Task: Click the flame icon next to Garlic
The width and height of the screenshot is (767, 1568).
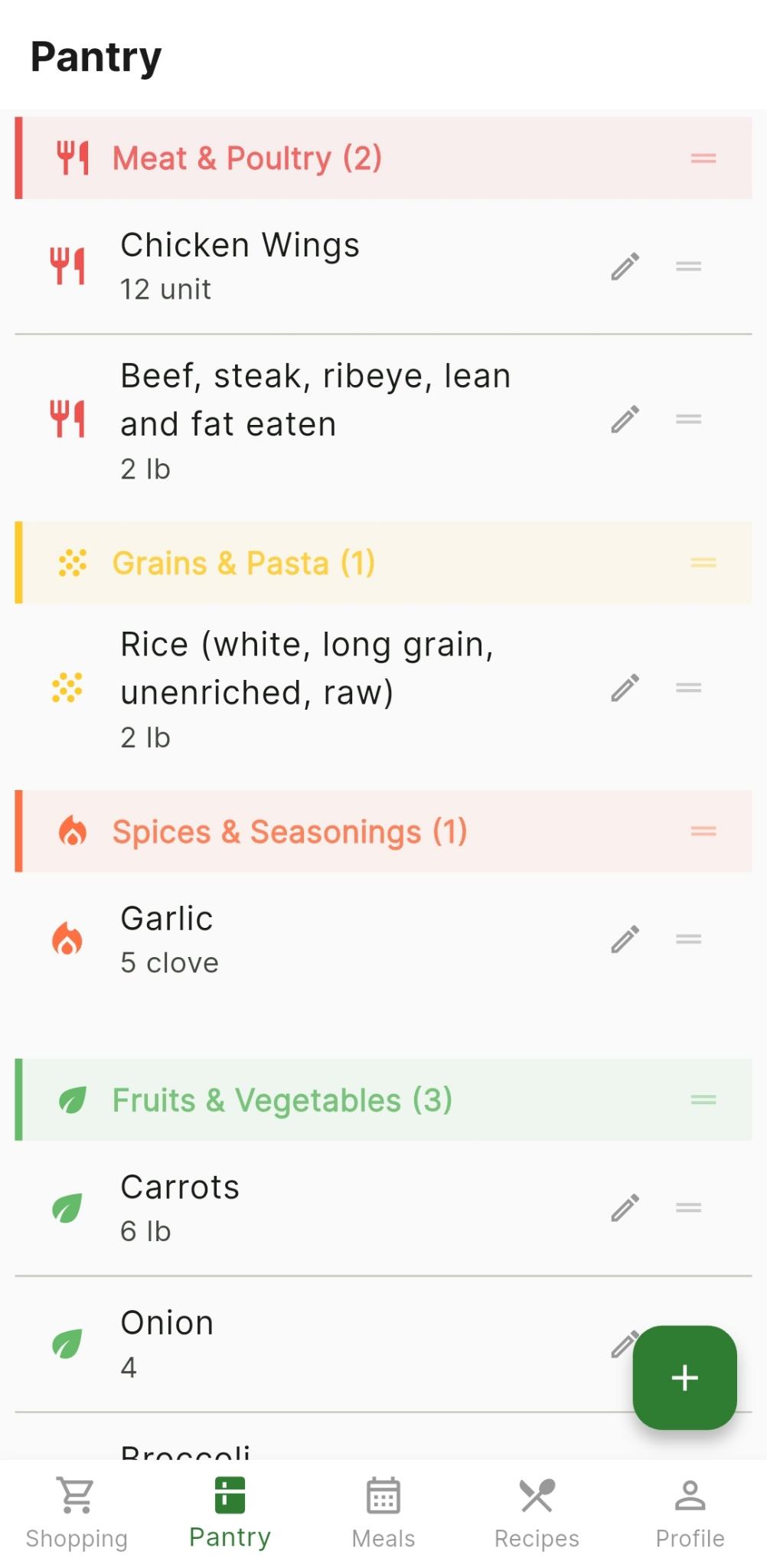Action: [x=67, y=937]
